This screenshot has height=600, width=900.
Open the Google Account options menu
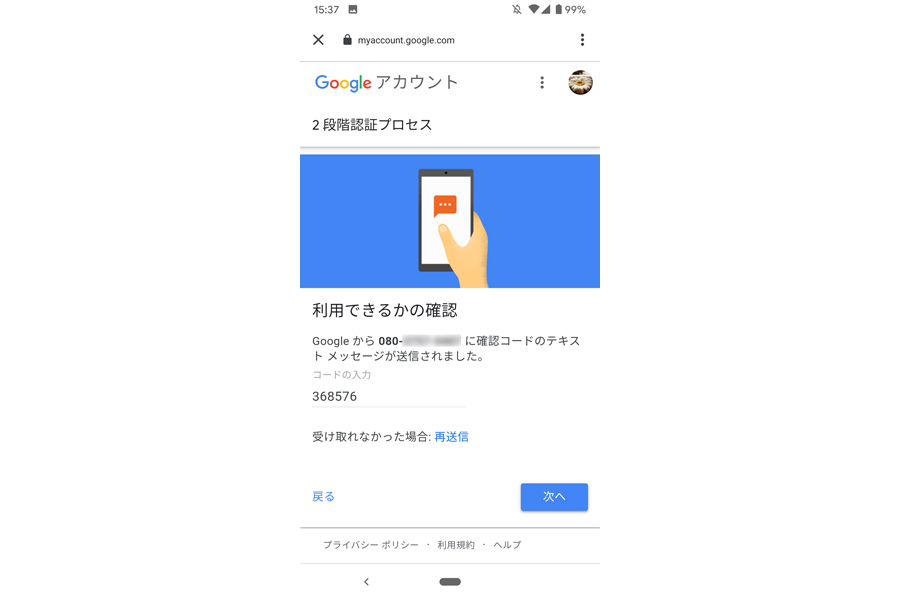click(x=542, y=83)
